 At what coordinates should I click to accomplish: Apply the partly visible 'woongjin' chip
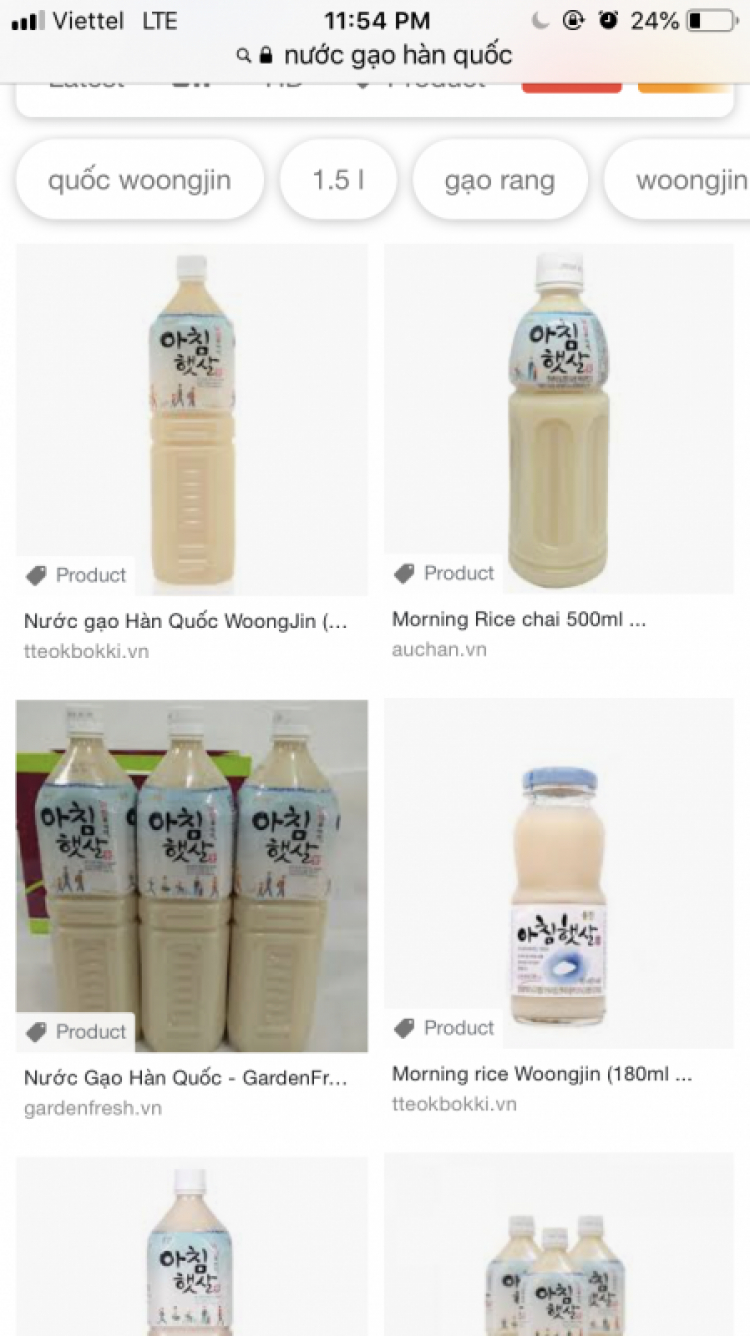coord(690,180)
